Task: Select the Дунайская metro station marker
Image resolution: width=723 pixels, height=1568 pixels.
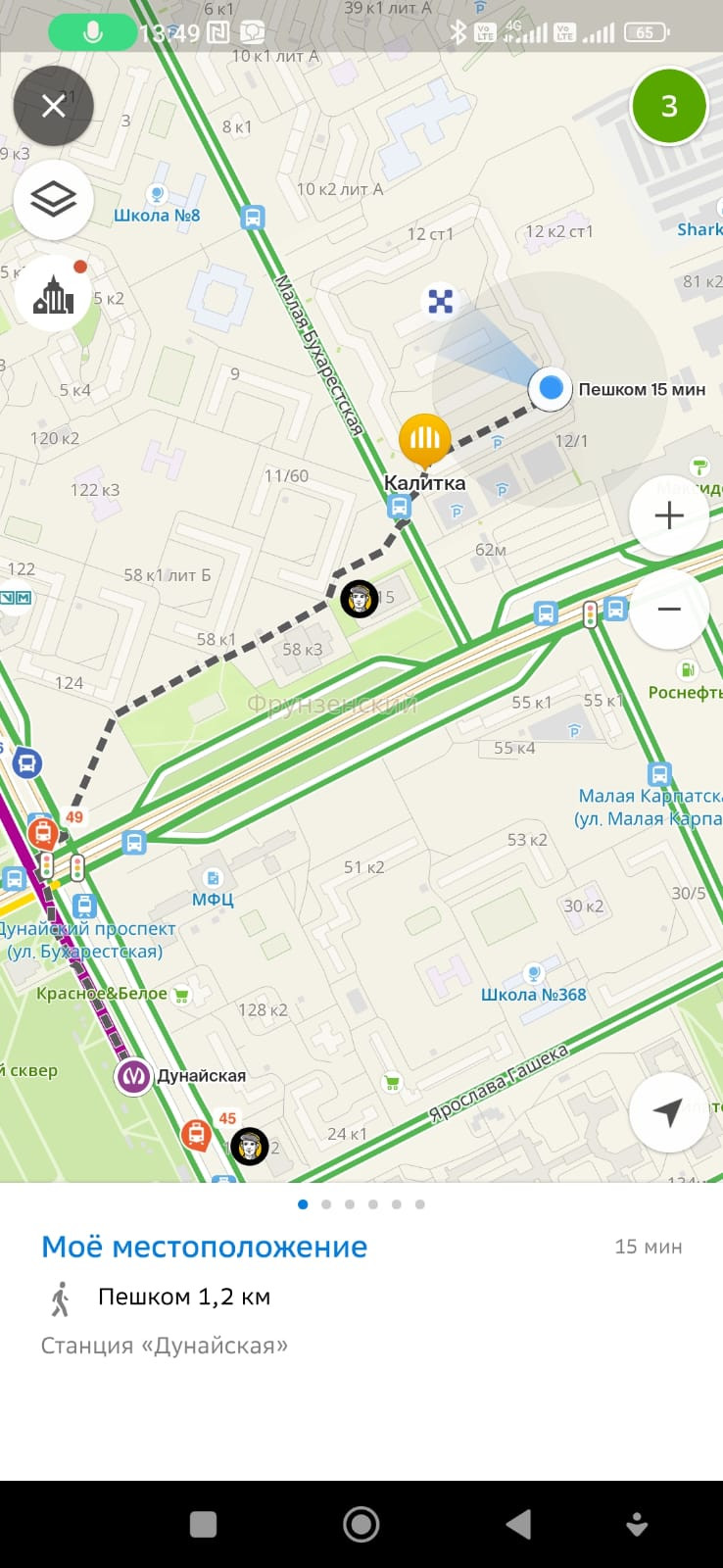Action: click(x=133, y=1076)
